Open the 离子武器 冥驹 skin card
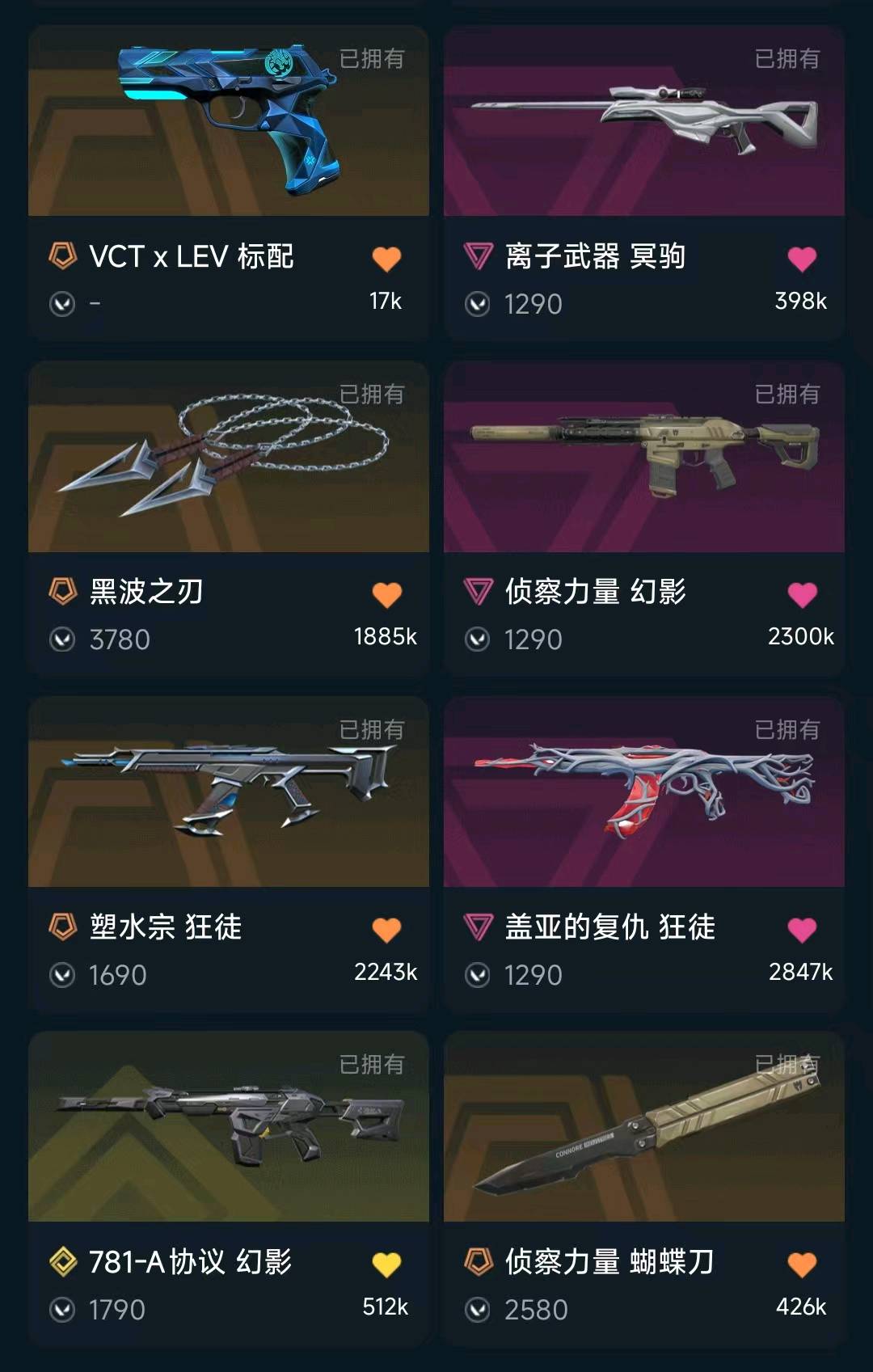The height and width of the screenshot is (1372, 873). point(643,121)
